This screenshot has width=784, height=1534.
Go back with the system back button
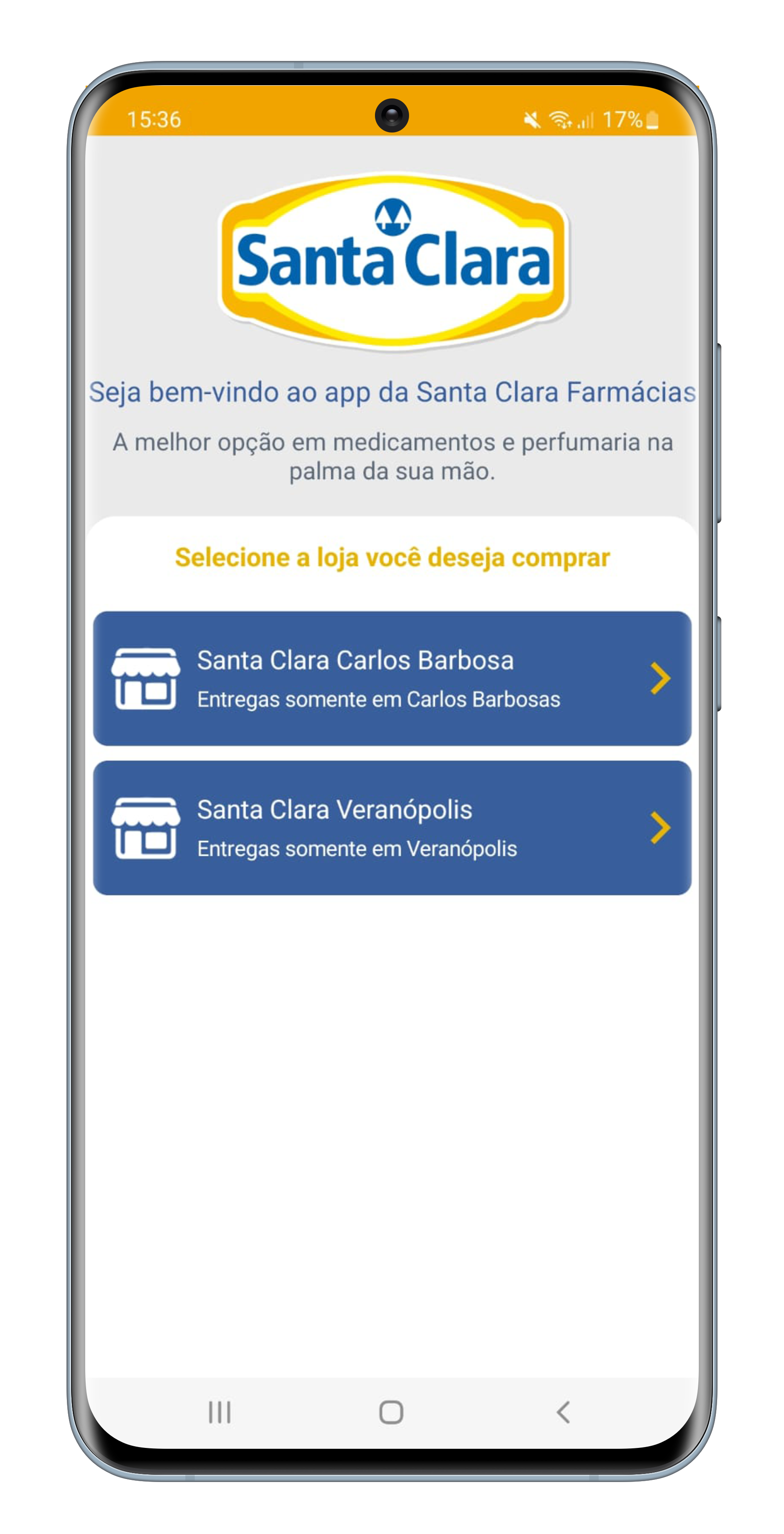[562, 1412]
